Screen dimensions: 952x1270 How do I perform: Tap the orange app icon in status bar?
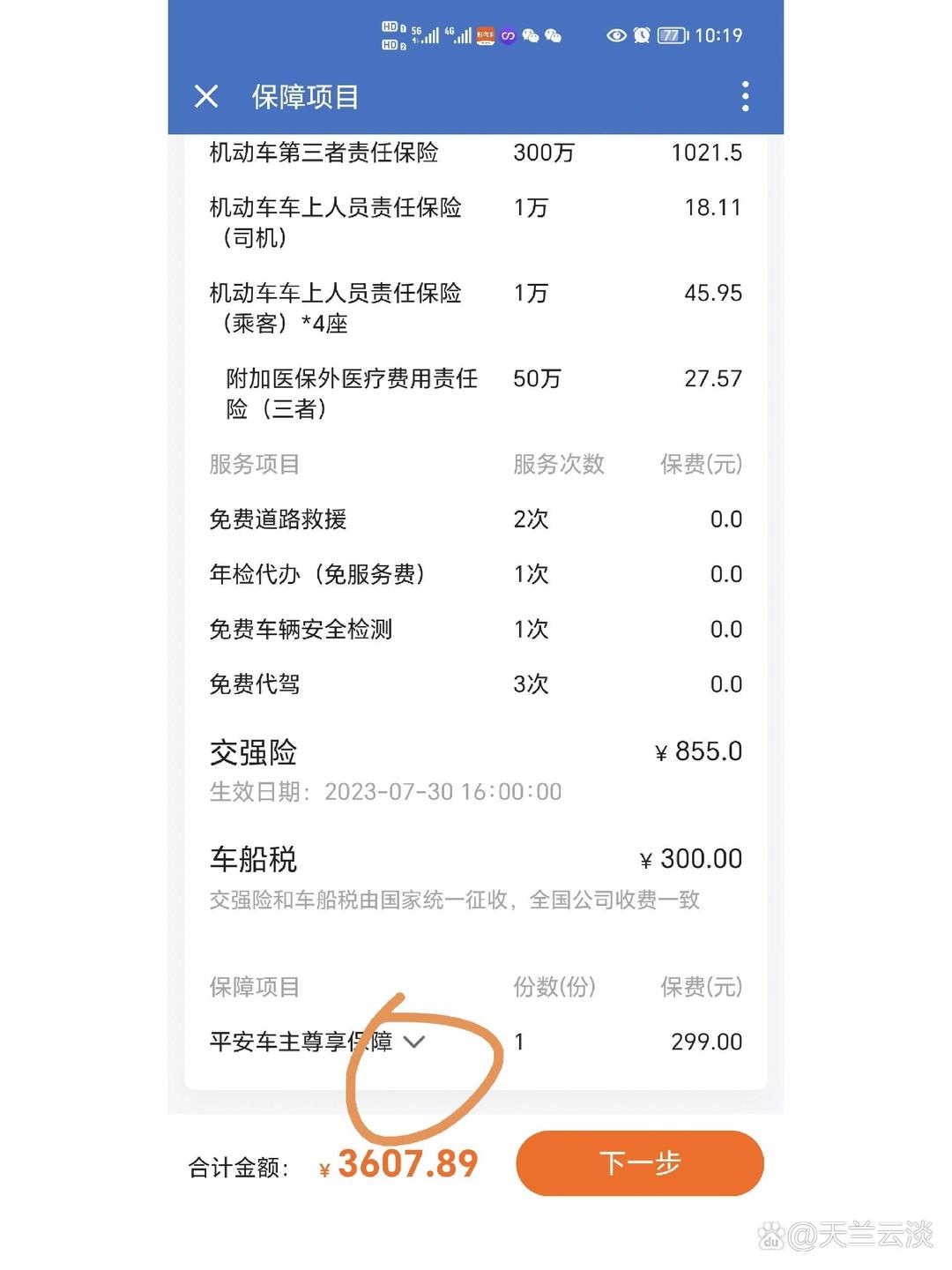pos(484,36)
